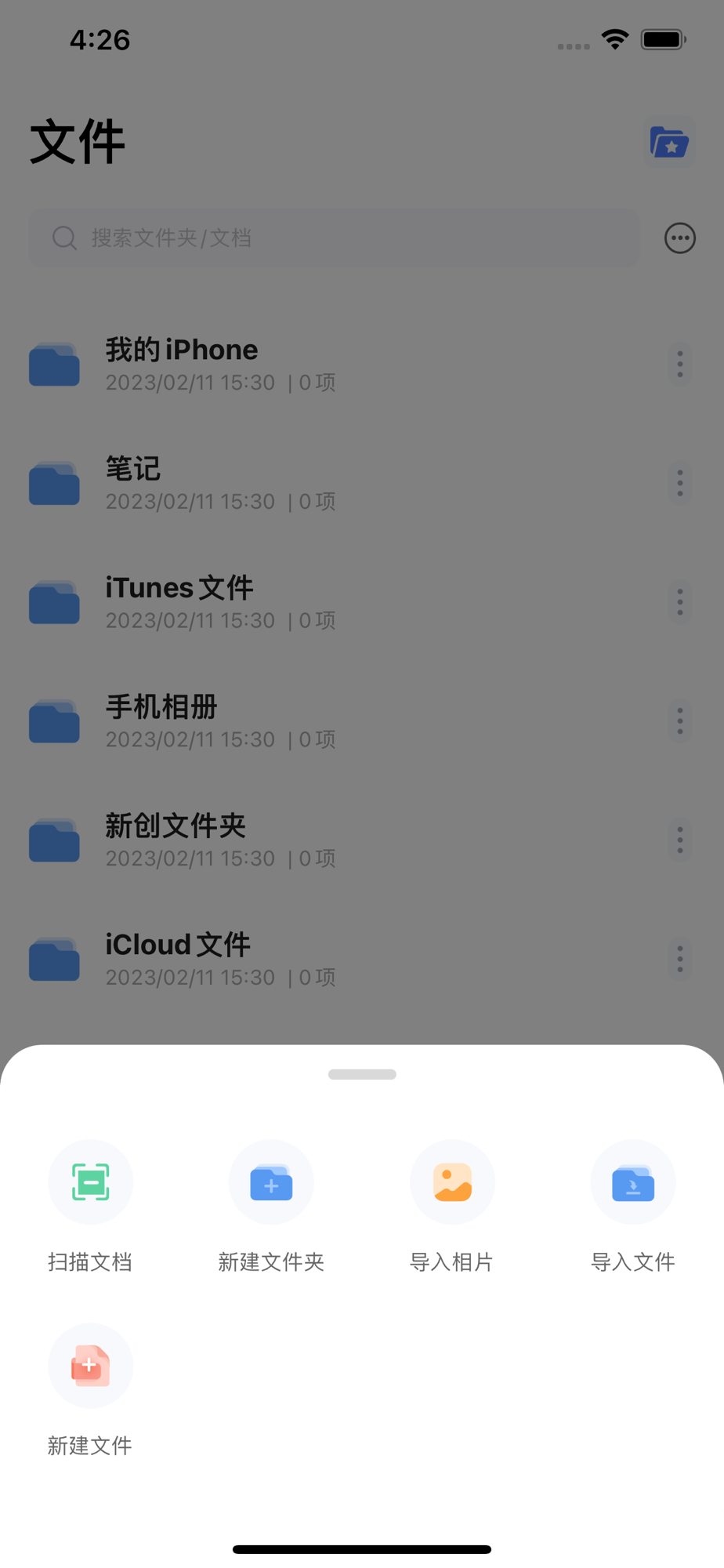Open the three-dot menu for 手机相册

[679, 721]
